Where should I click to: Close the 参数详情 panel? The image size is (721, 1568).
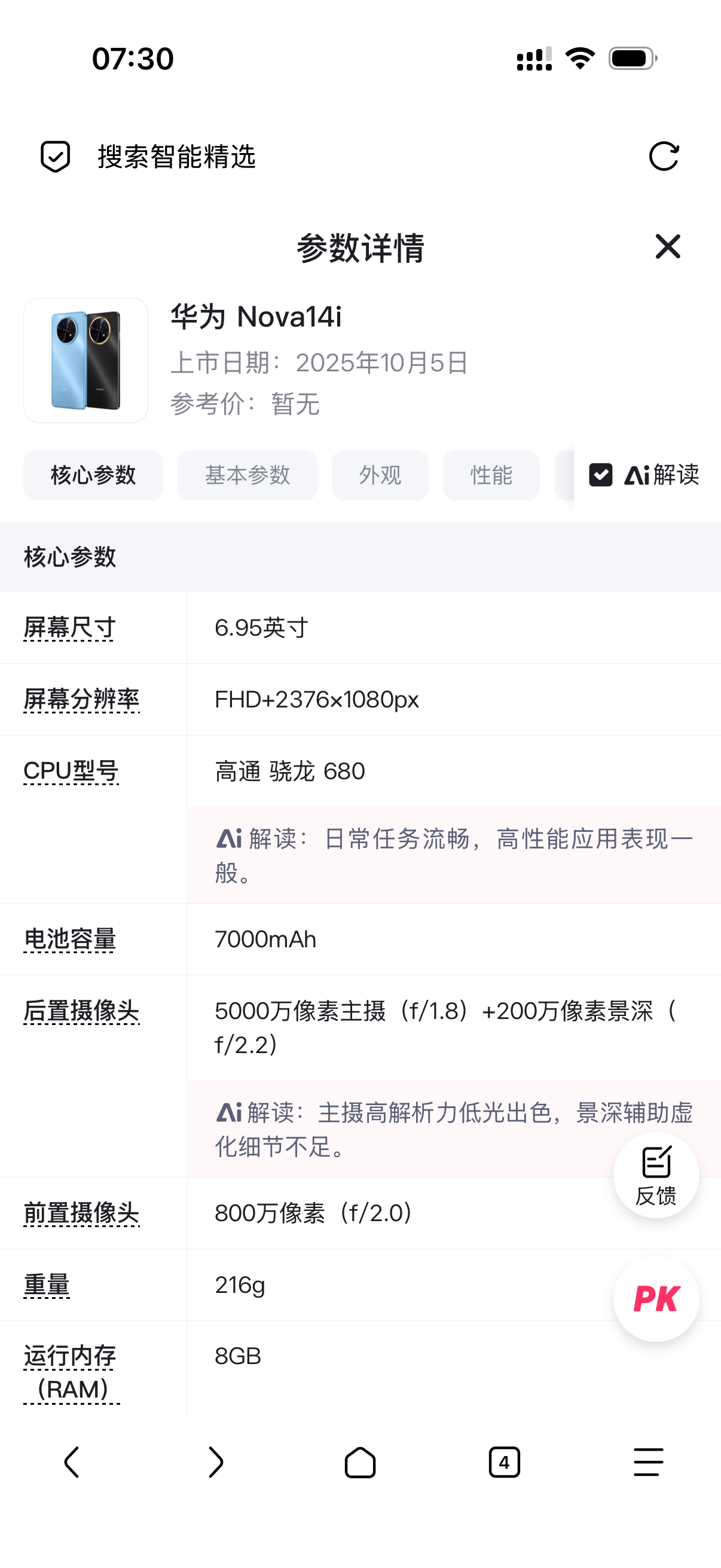667,246
